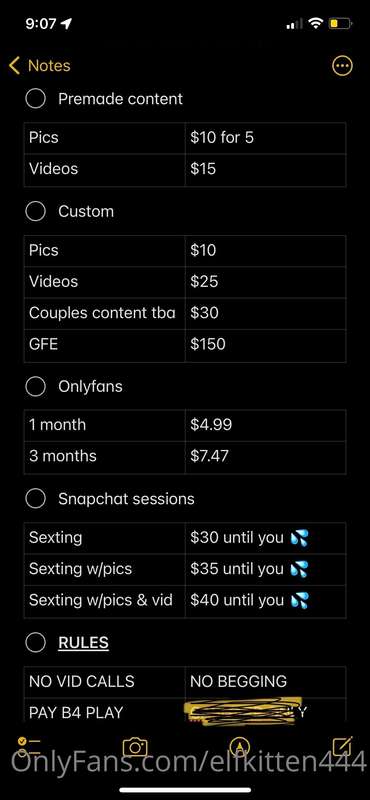Viewport: 370px width, 800px height.
Task: Check off the RULES item
Action: [36, 643]
